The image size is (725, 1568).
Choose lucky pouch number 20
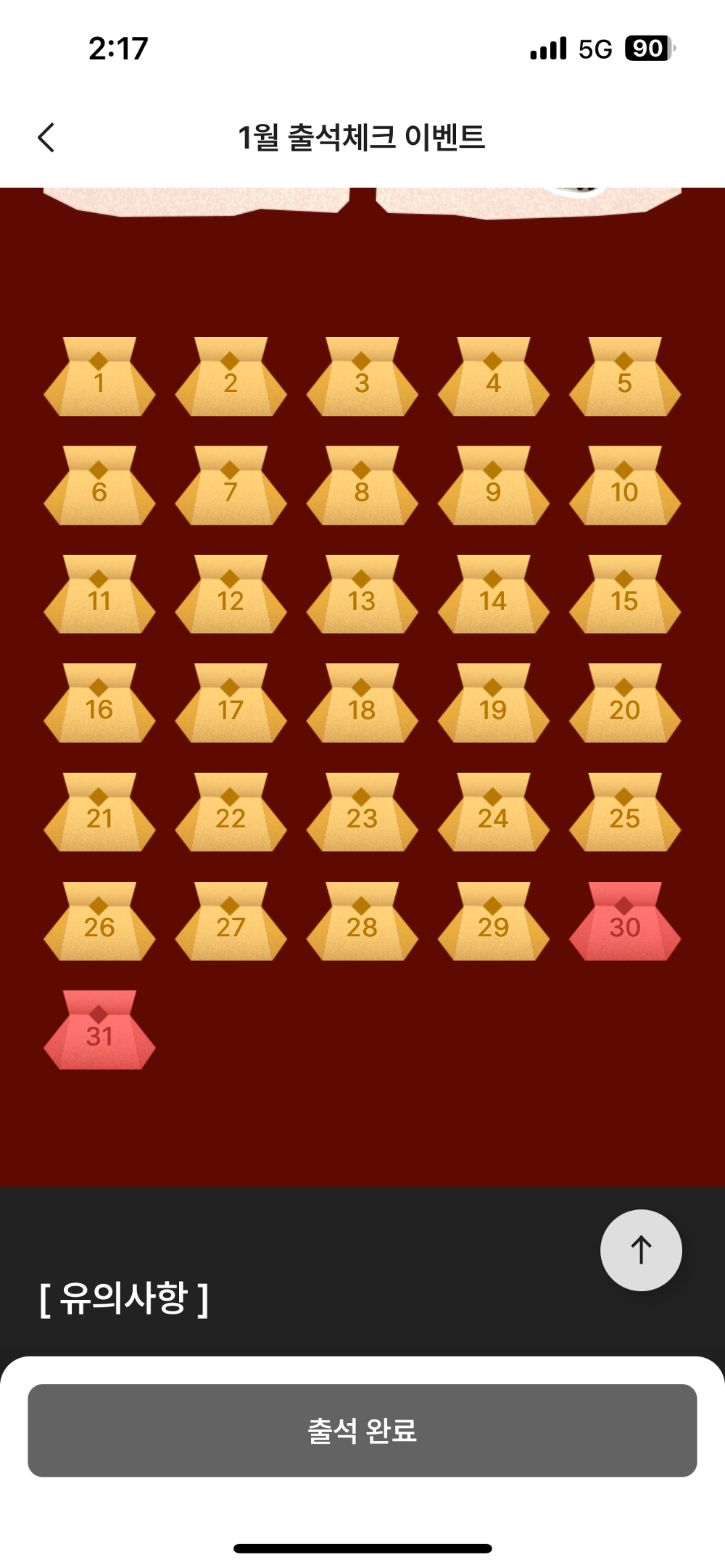[624, 704]
